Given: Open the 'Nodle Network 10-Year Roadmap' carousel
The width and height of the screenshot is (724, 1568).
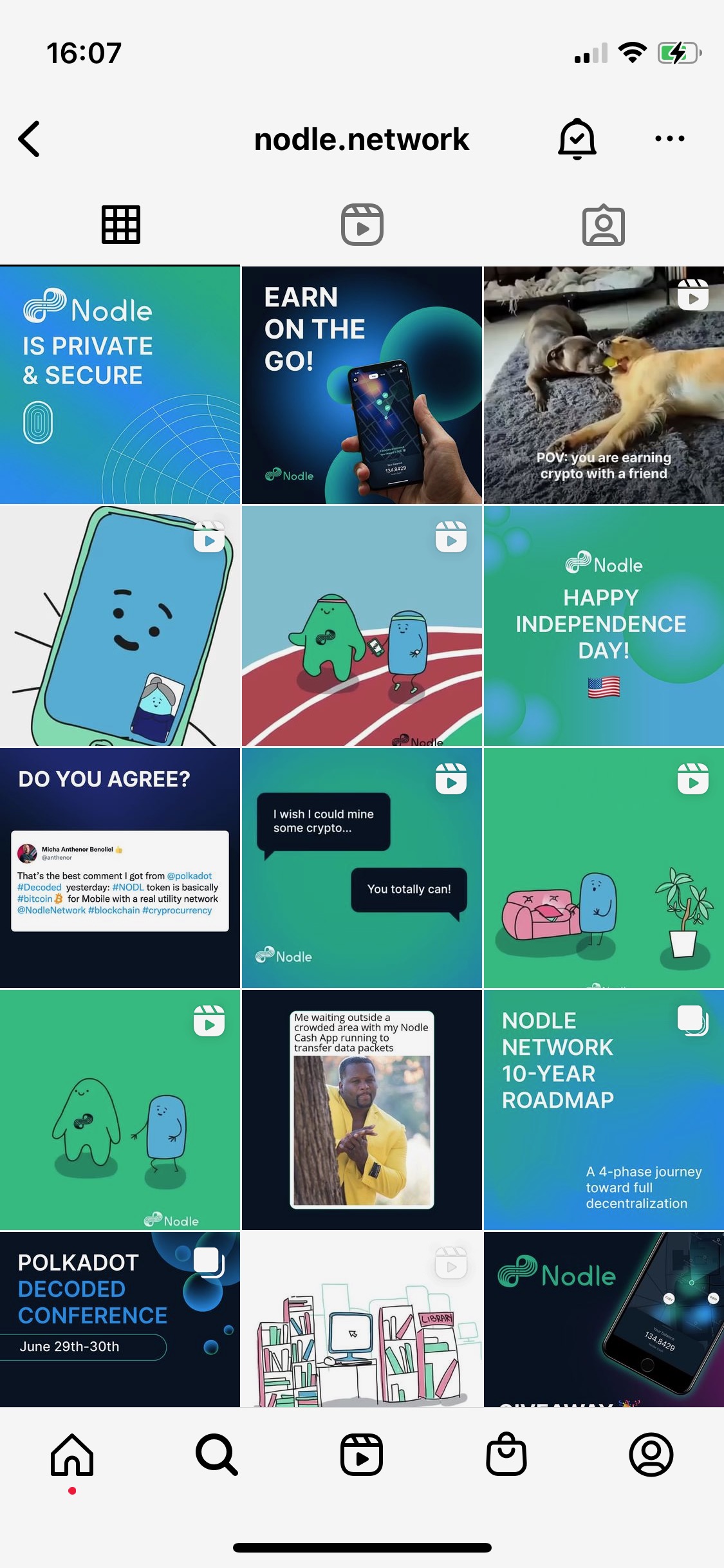Looking at the screenshot, I should click(604, 1110).
